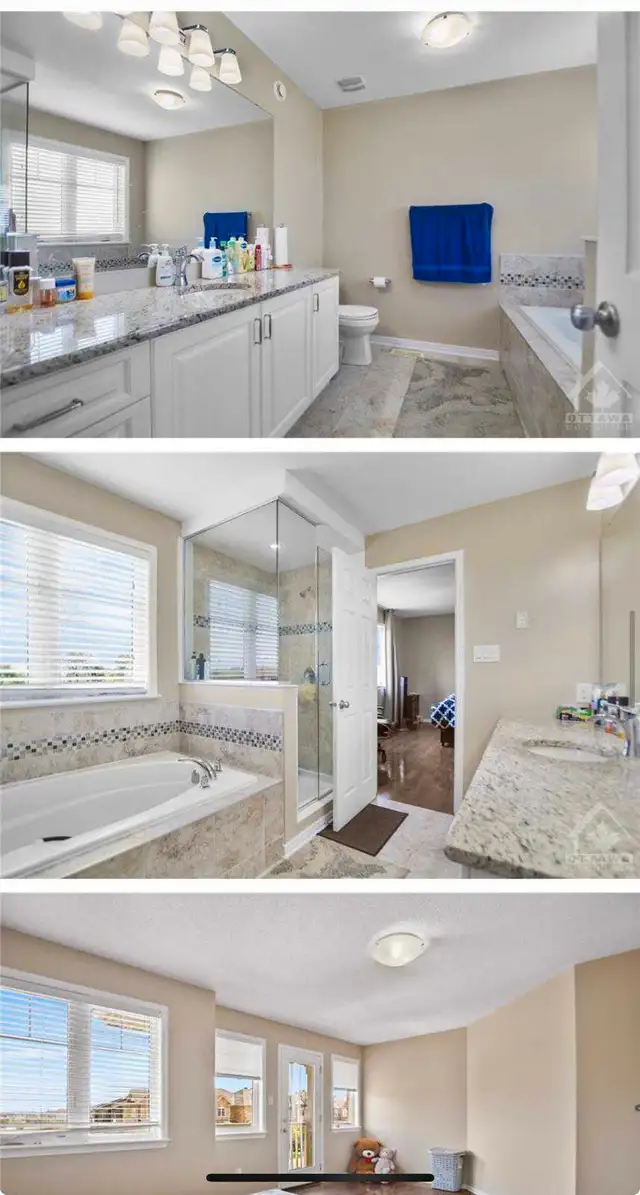Open the bedroom photo with teddy bear
This screenshot has width=640, height=1195.
click(x=320, y=1040)
